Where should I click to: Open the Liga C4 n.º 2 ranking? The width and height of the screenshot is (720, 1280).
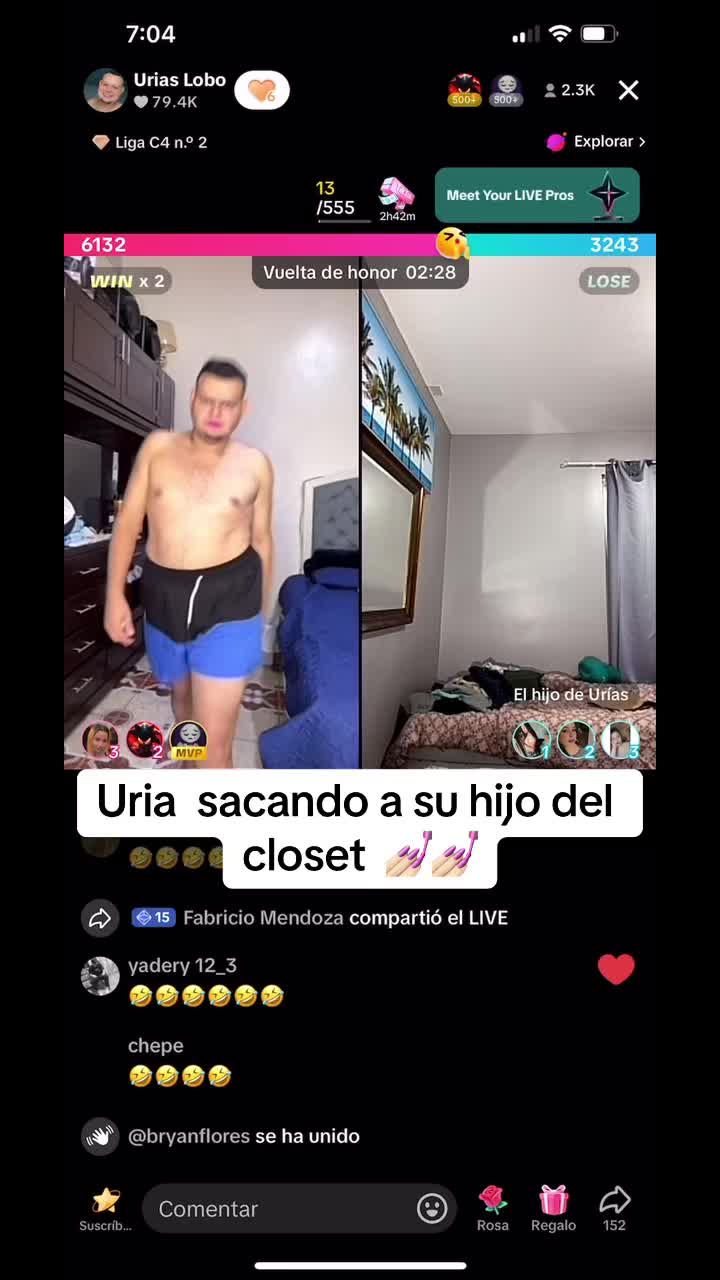(x=150, y=142)
